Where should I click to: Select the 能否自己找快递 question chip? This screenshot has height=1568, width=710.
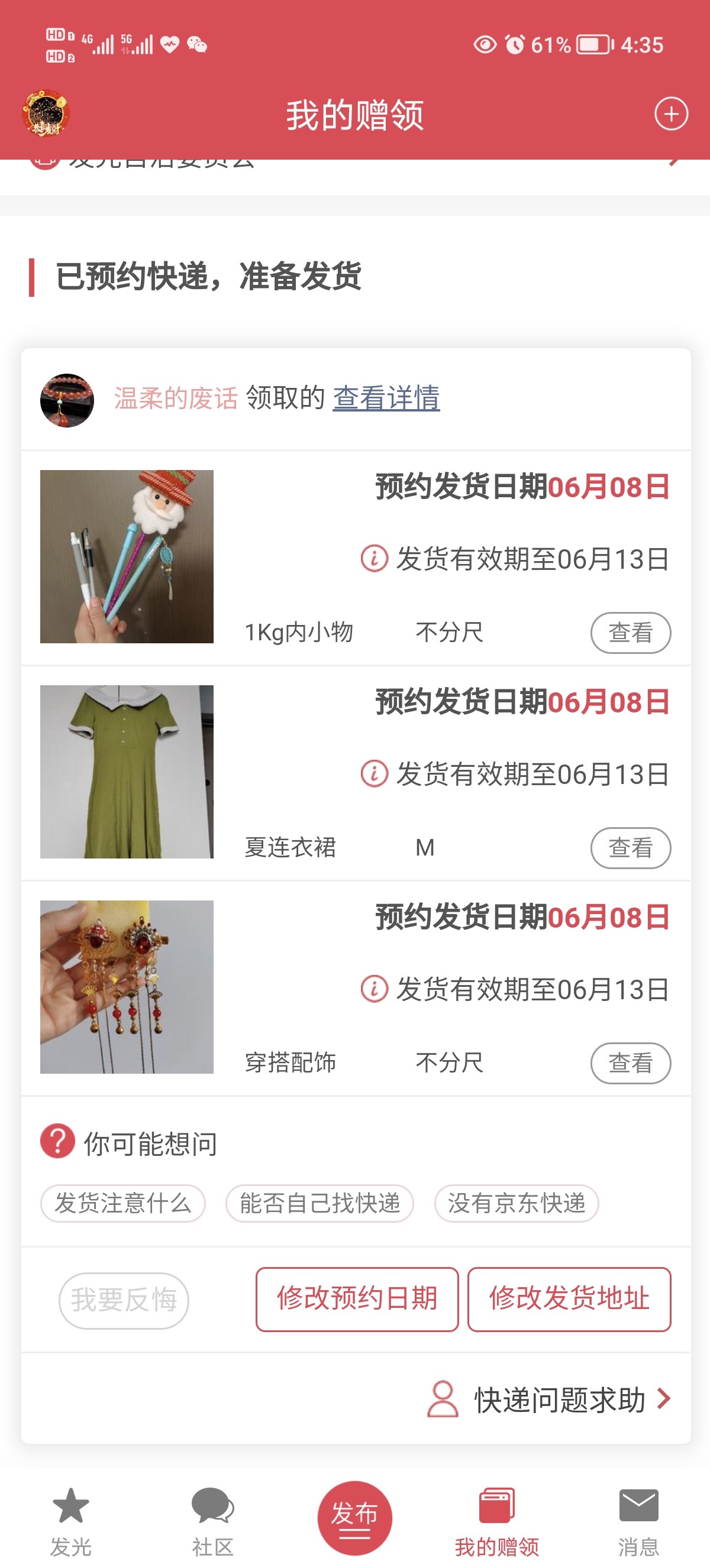pyautogui.click(x=319, y=1203)
